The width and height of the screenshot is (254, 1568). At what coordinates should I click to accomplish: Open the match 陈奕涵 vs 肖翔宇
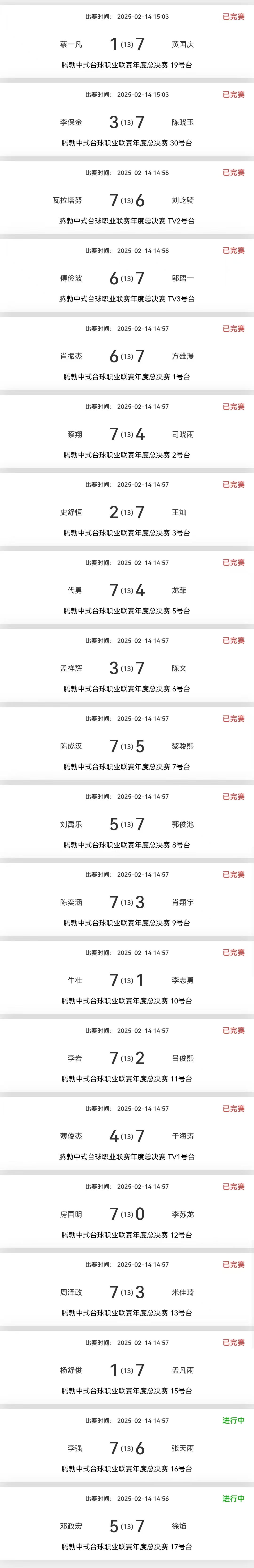pos(127,902)
